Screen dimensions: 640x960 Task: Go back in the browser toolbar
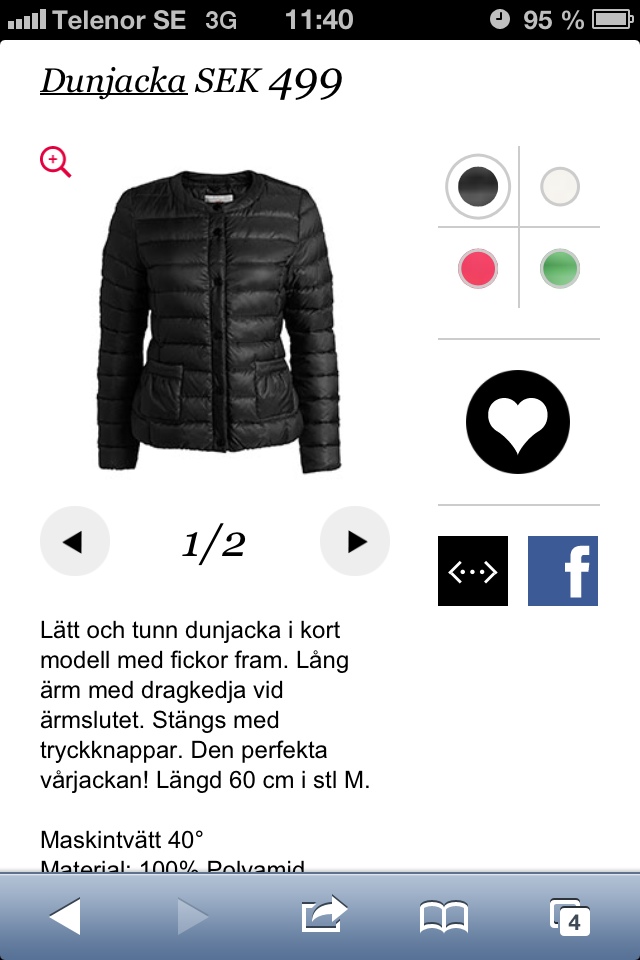coord(65,915)
